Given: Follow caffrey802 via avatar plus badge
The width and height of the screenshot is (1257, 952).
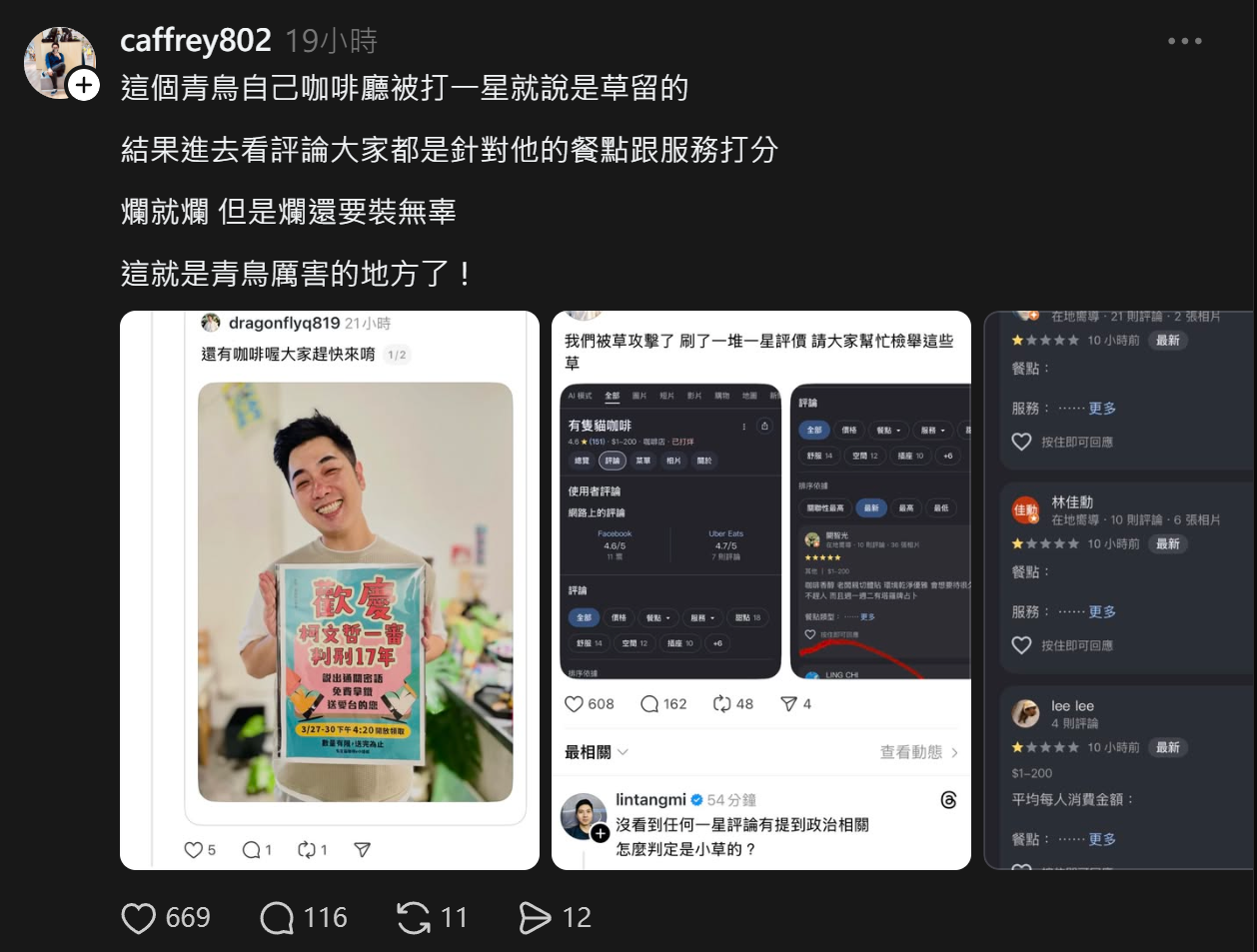Looking at the screenshot, I should pos(83,85).
